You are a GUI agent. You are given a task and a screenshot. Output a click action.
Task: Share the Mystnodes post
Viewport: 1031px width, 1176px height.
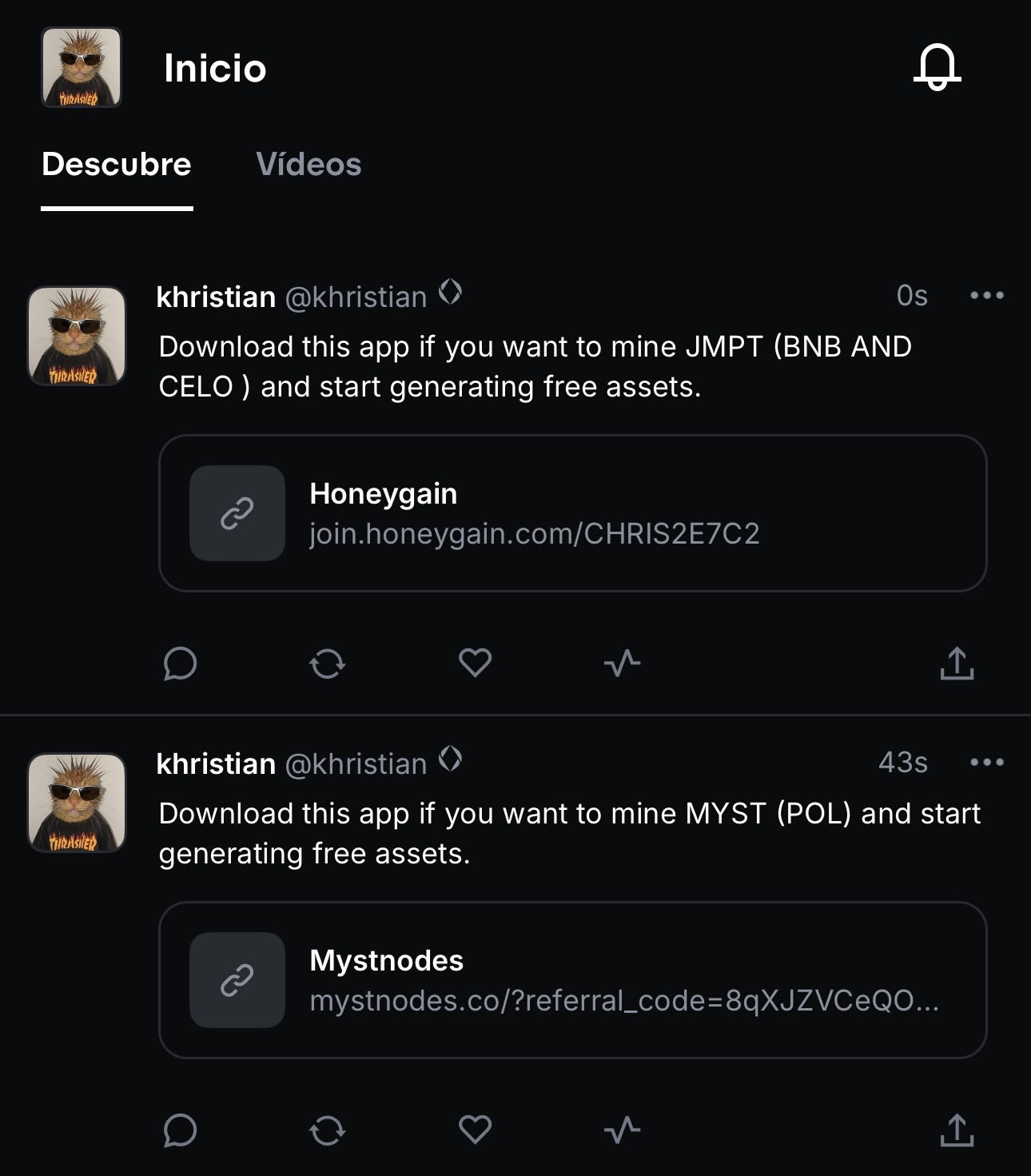click(957, 1130)
